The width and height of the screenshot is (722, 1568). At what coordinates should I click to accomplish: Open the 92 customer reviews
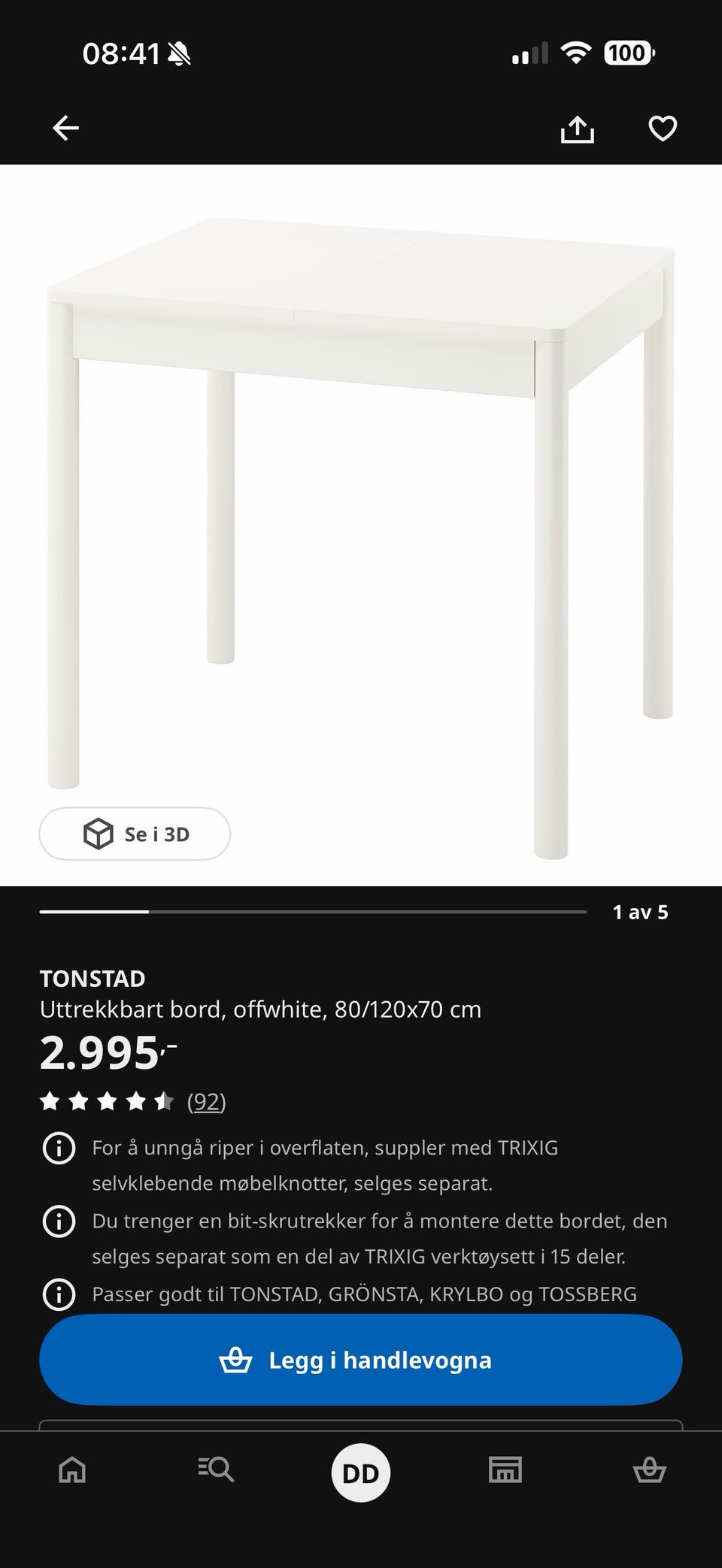(206, 1101)
